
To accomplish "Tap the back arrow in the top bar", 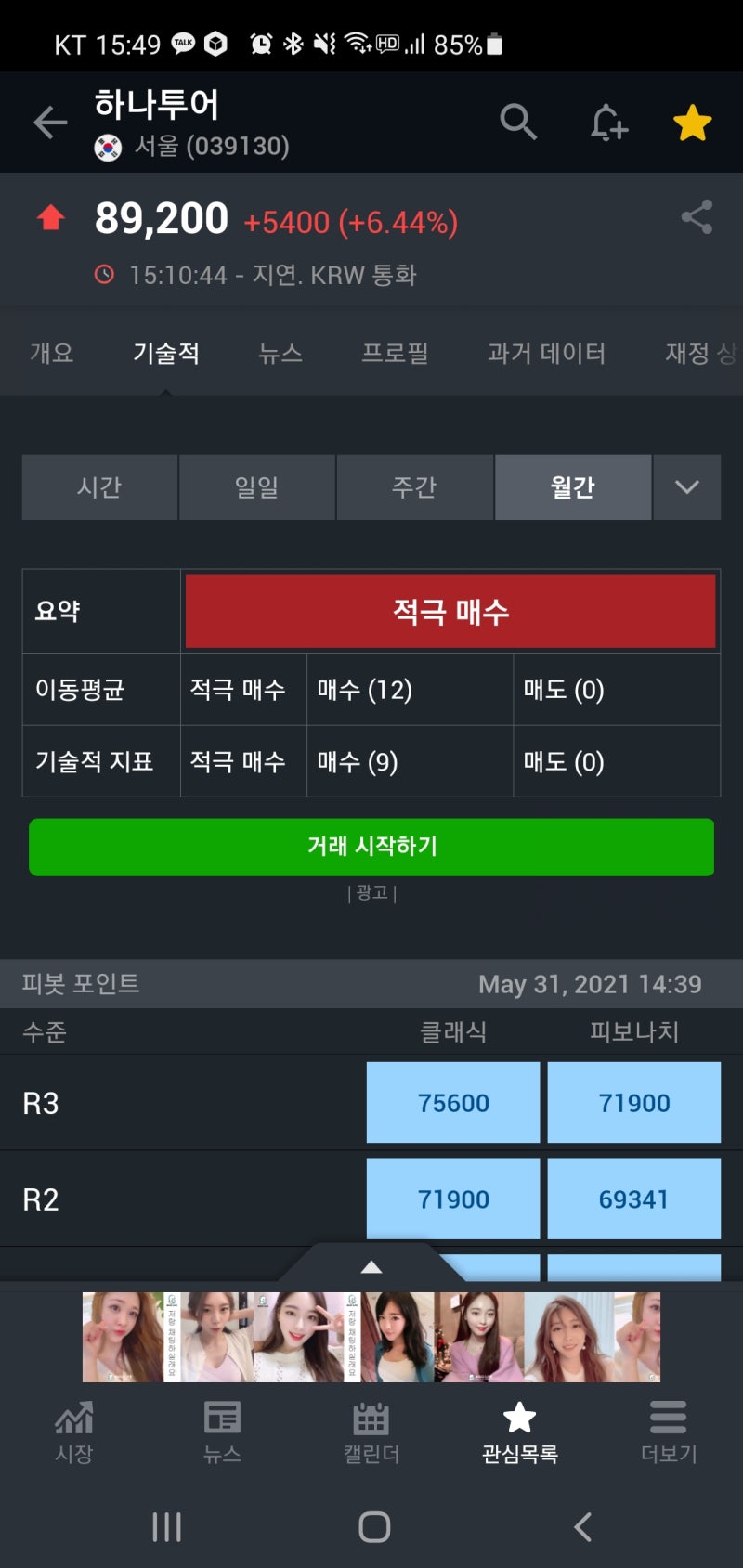I will 50,122.
